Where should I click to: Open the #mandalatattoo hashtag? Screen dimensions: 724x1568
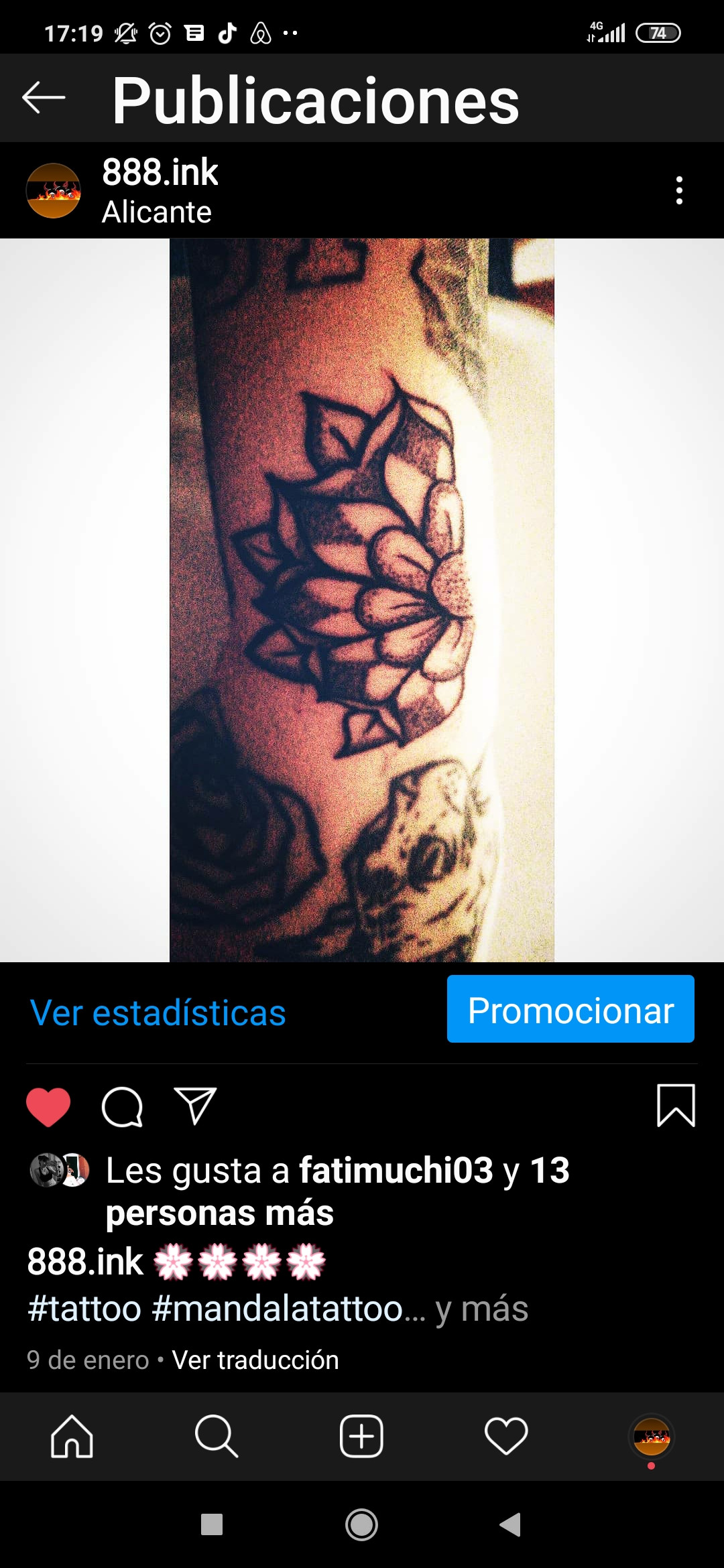click(278, 1309)
